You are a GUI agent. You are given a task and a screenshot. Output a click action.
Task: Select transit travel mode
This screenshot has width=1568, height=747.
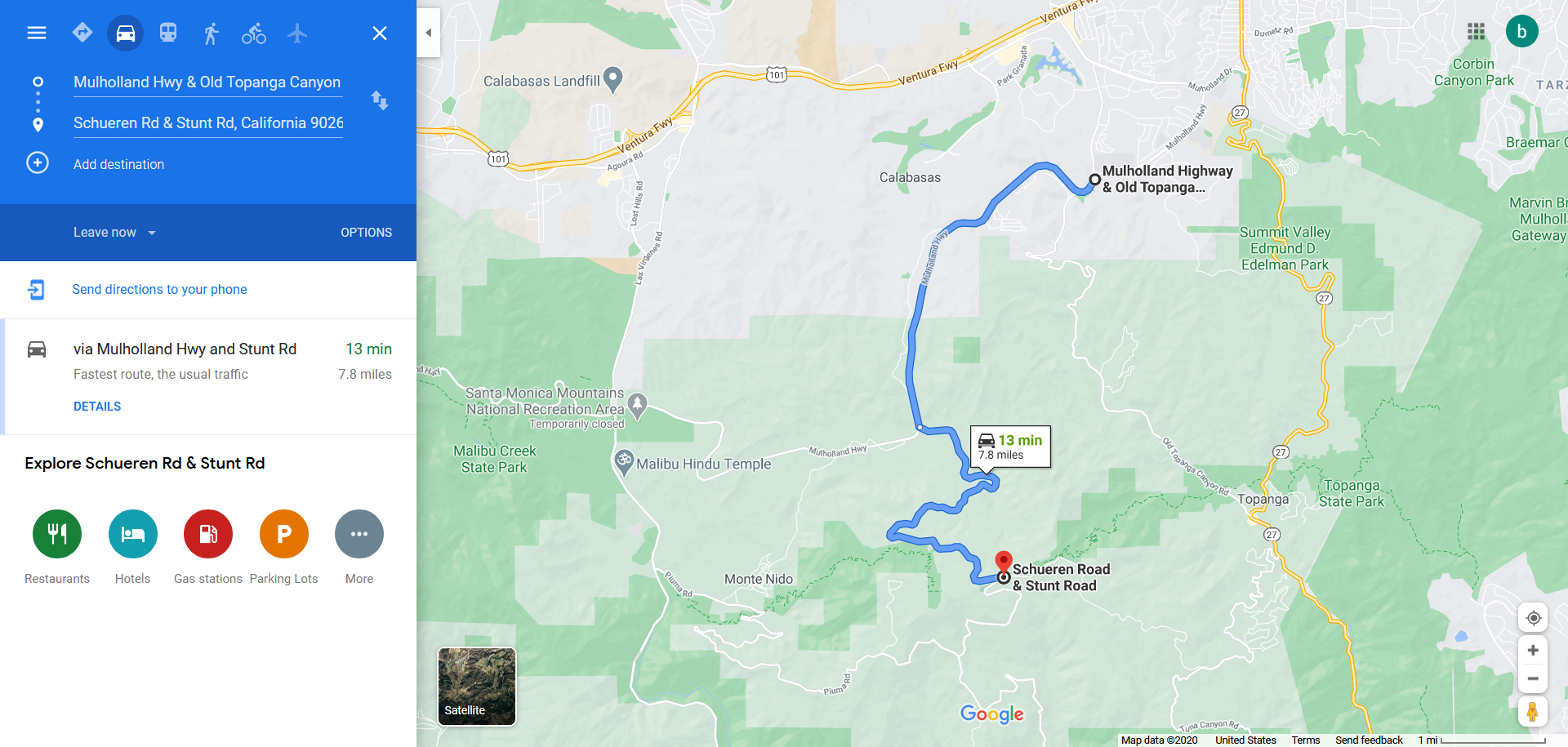click(x=168, y=33)
